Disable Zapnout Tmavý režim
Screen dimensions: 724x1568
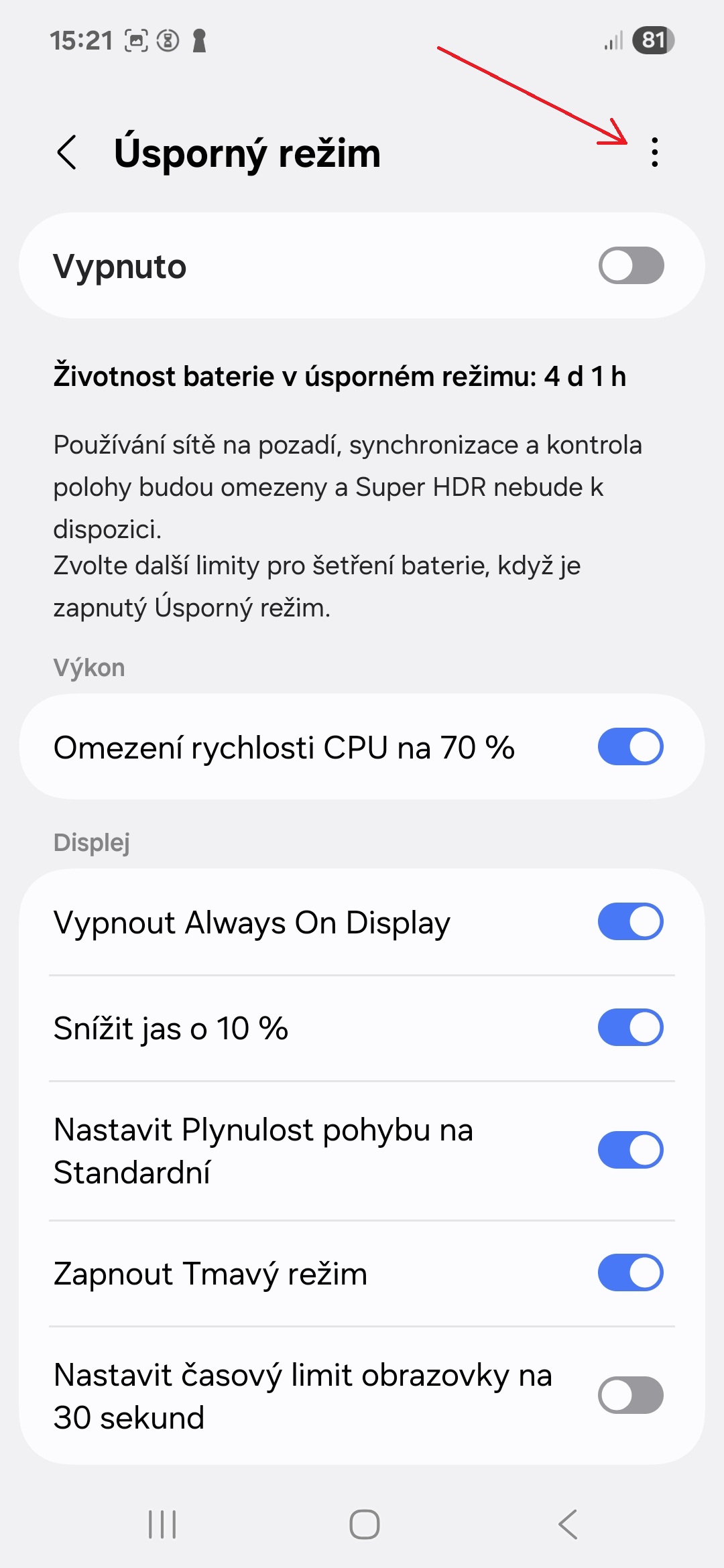point(631,1272)
